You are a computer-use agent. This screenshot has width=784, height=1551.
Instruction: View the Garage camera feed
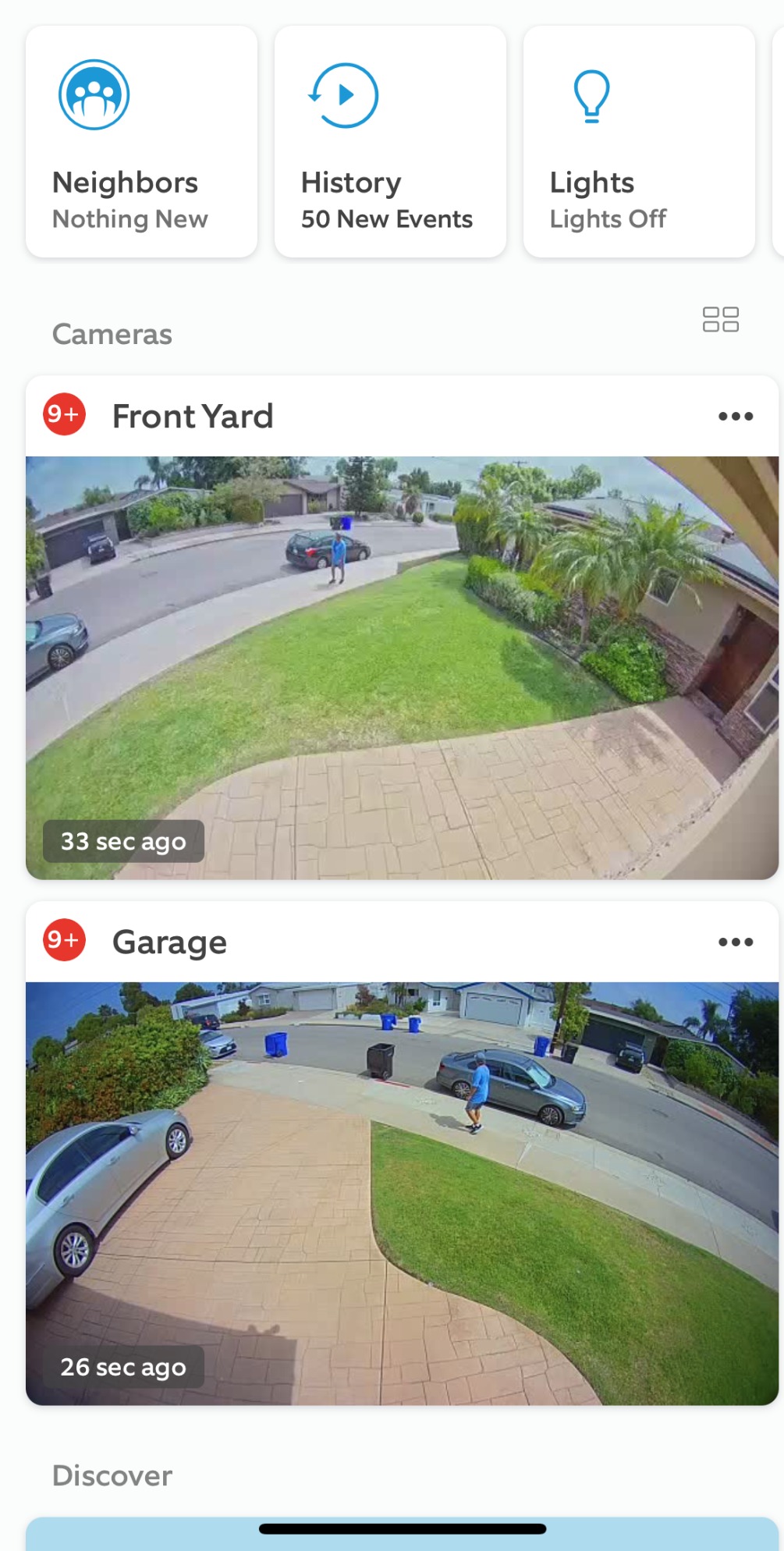402,1193
